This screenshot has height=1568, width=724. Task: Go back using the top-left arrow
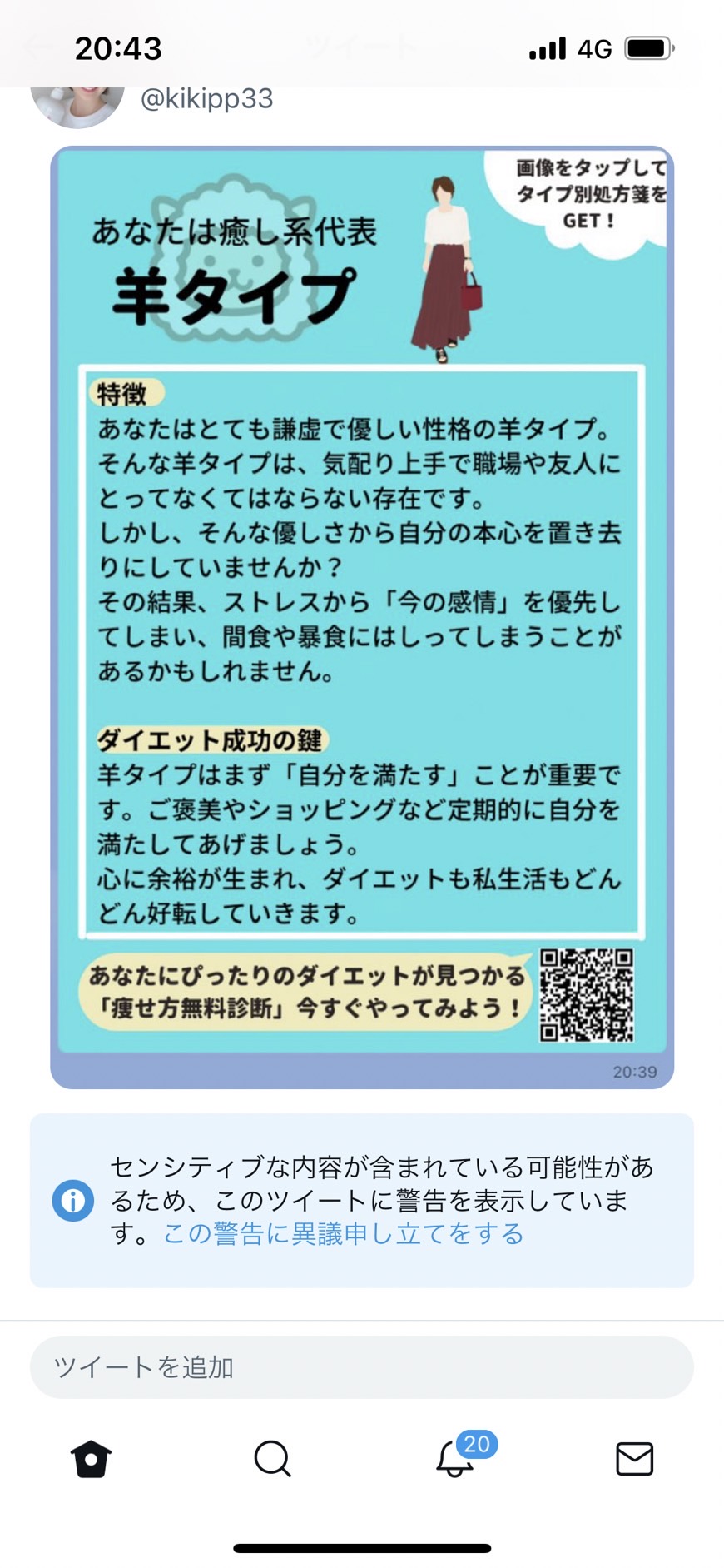point(37,47)
